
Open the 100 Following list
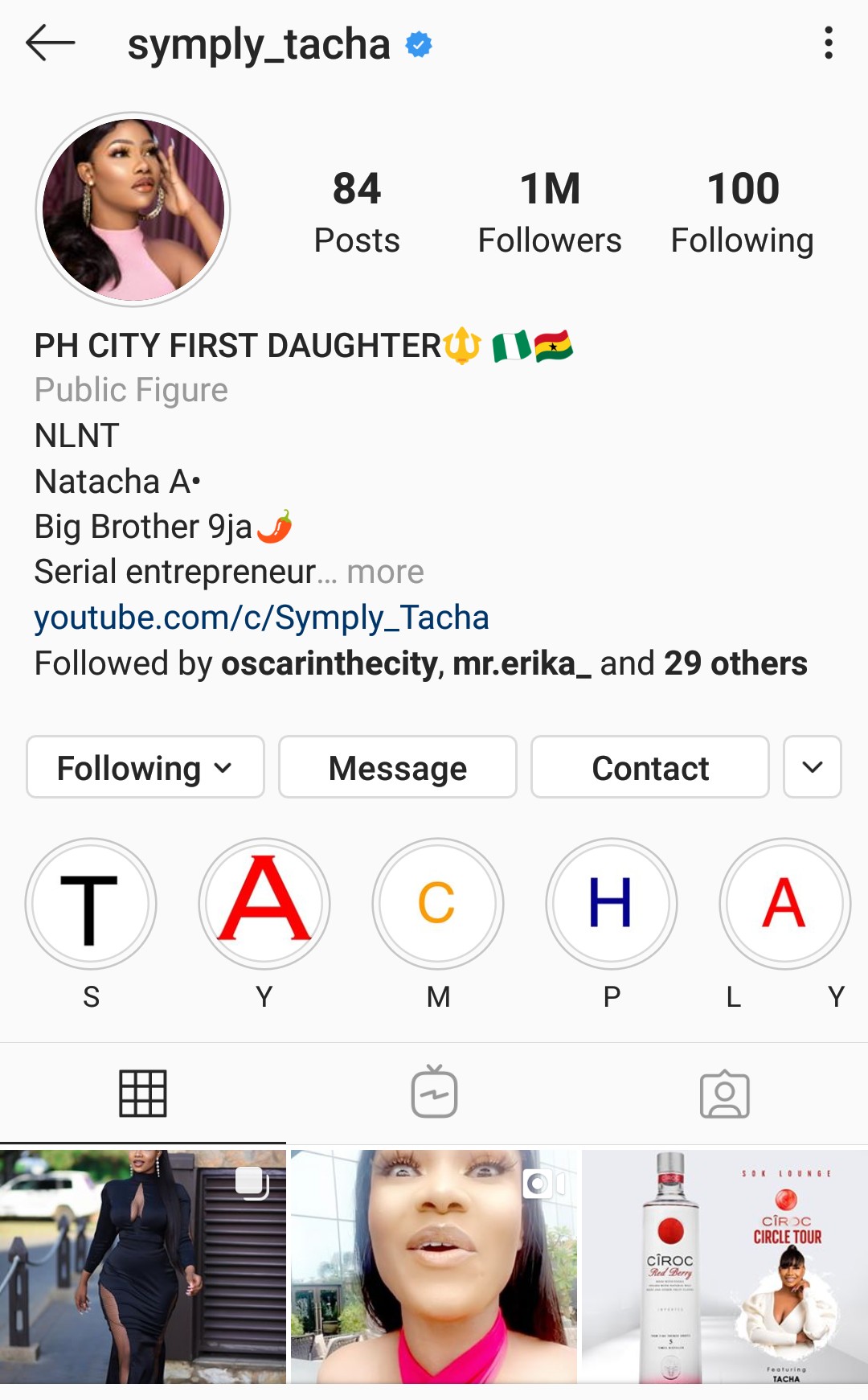743,212
